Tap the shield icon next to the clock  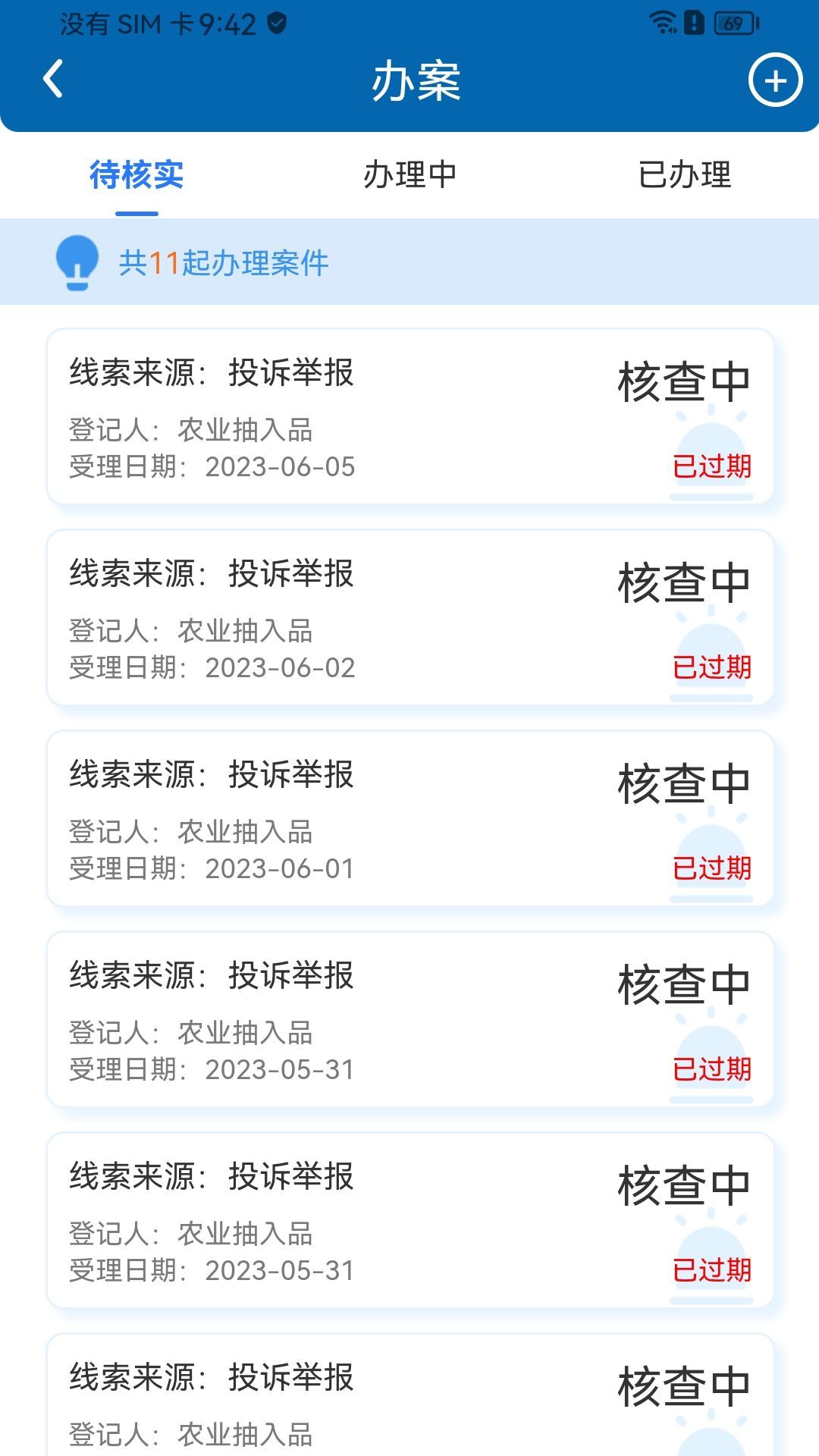[275, 23]
